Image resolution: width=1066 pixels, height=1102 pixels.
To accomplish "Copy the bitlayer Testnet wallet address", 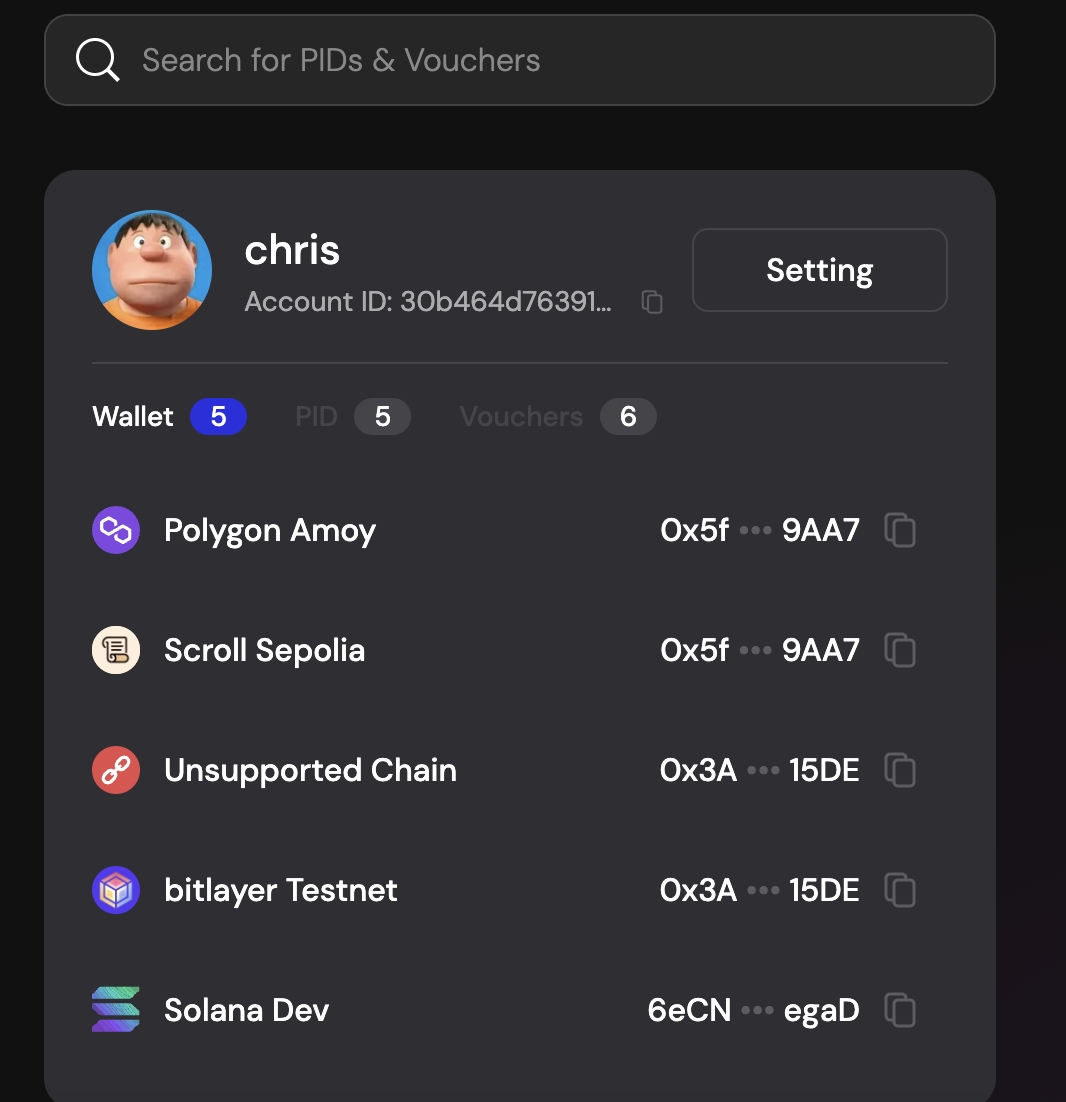I will coord(900,890).
